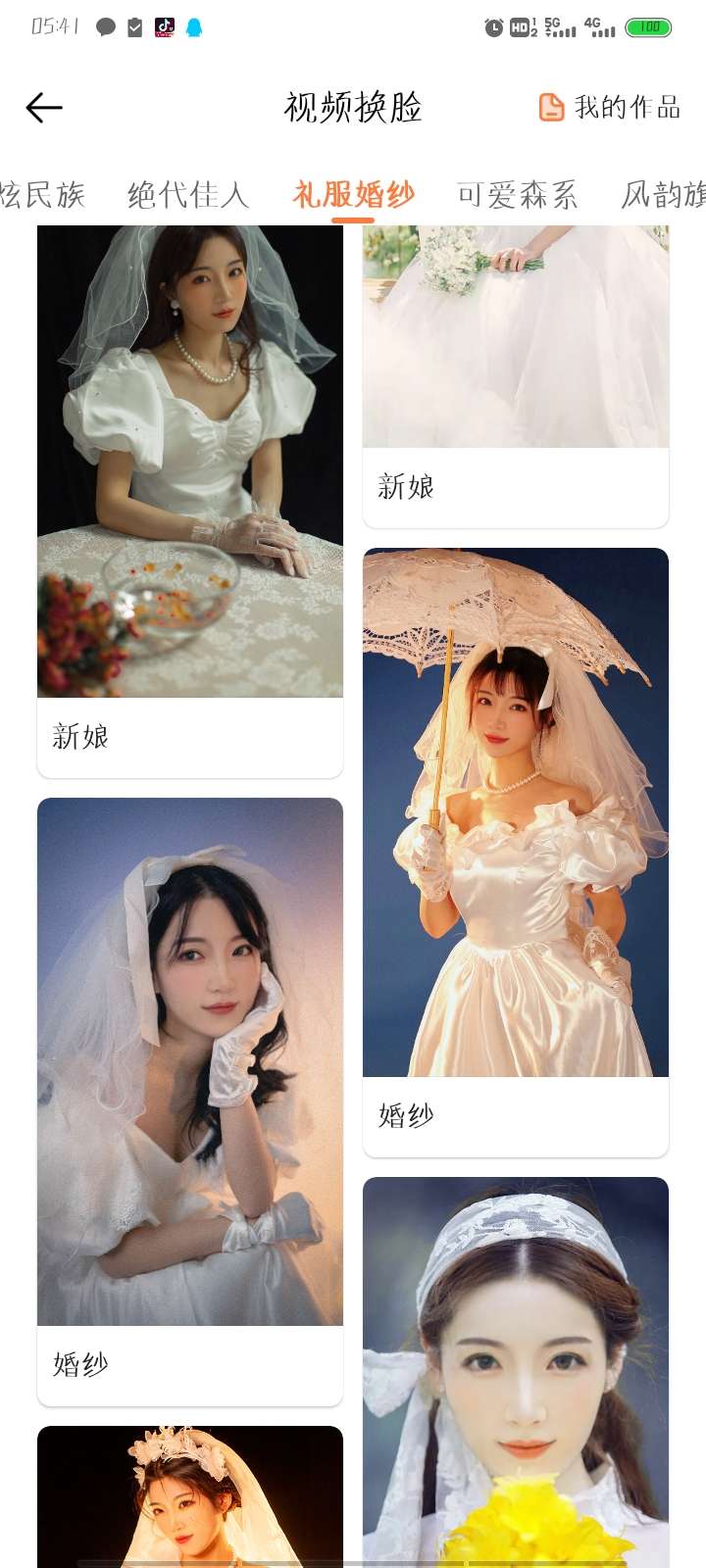Switch to the 绝代佳人 tab
This screenshot has width=706, height=1568.
[x=188, y=195]
